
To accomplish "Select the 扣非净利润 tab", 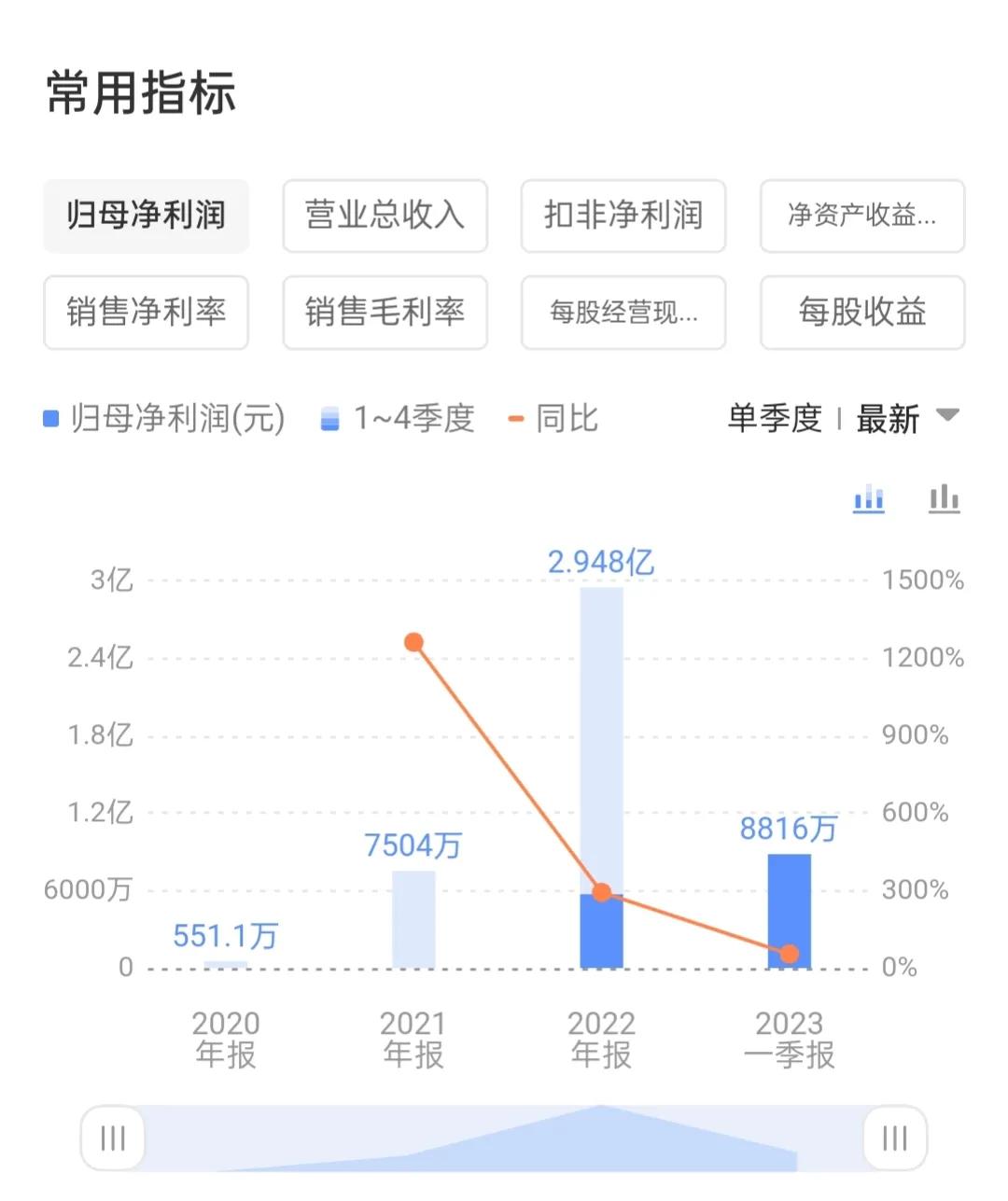I will click(x=623, y=216).
